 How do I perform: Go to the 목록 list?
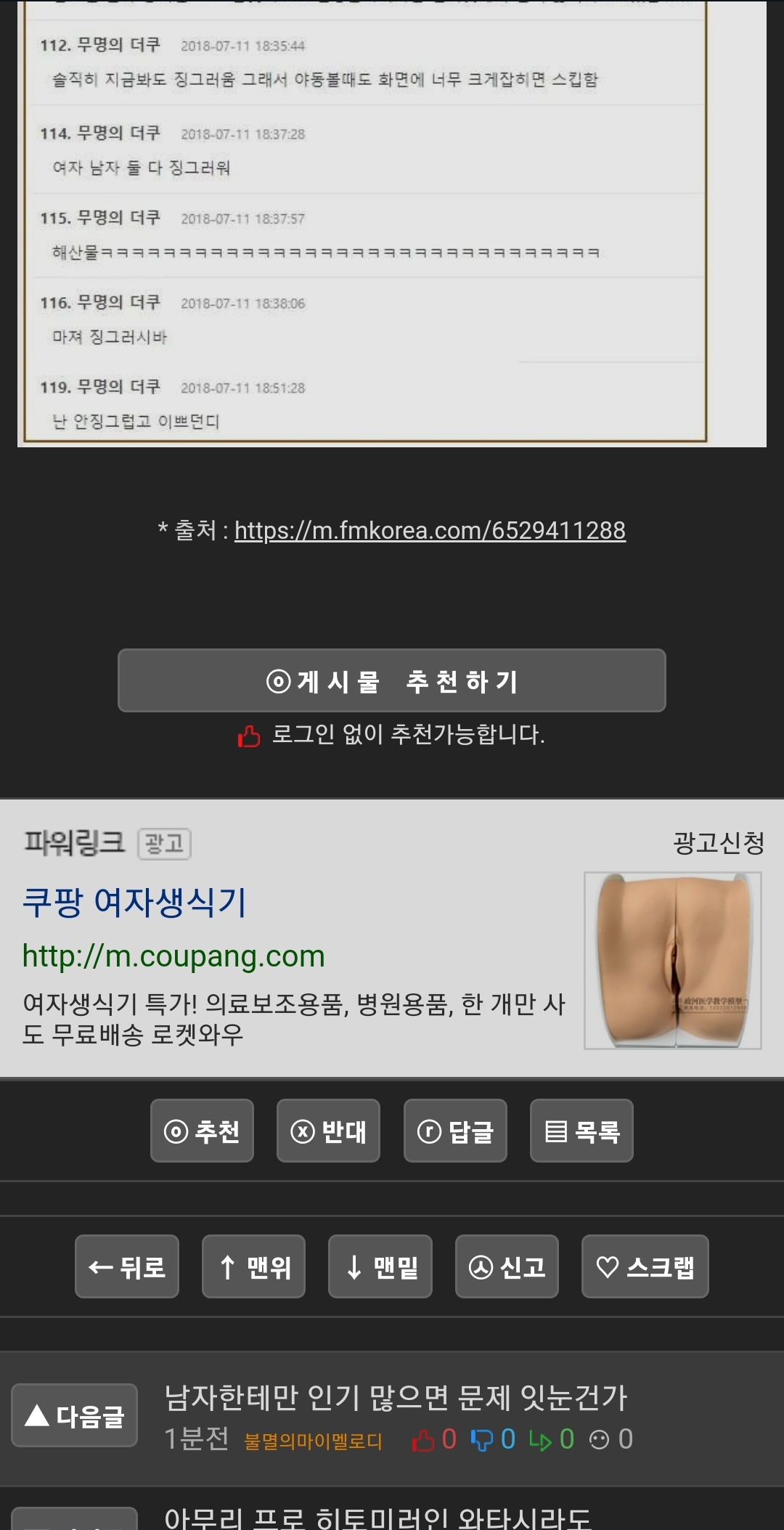(581, 1131)
